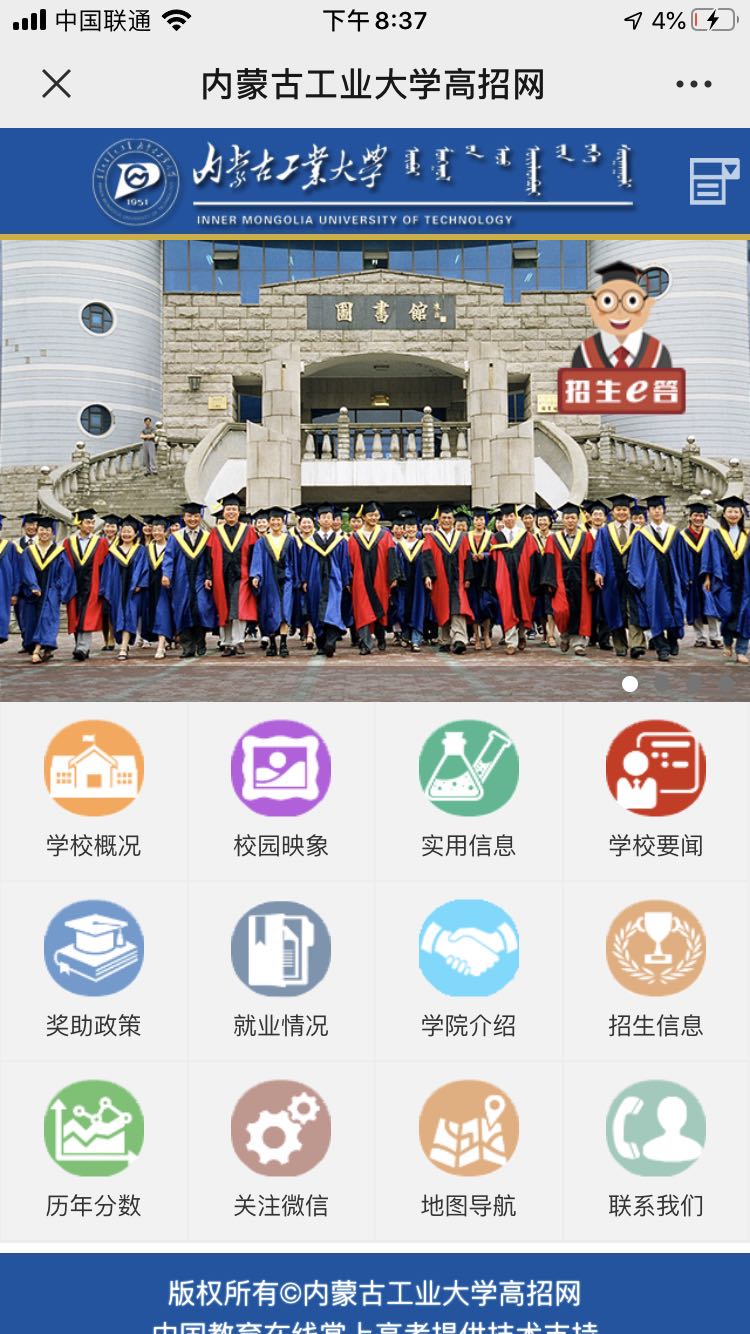Launch 地图导航
The image size is (750, 1334).
[468, 1150]
